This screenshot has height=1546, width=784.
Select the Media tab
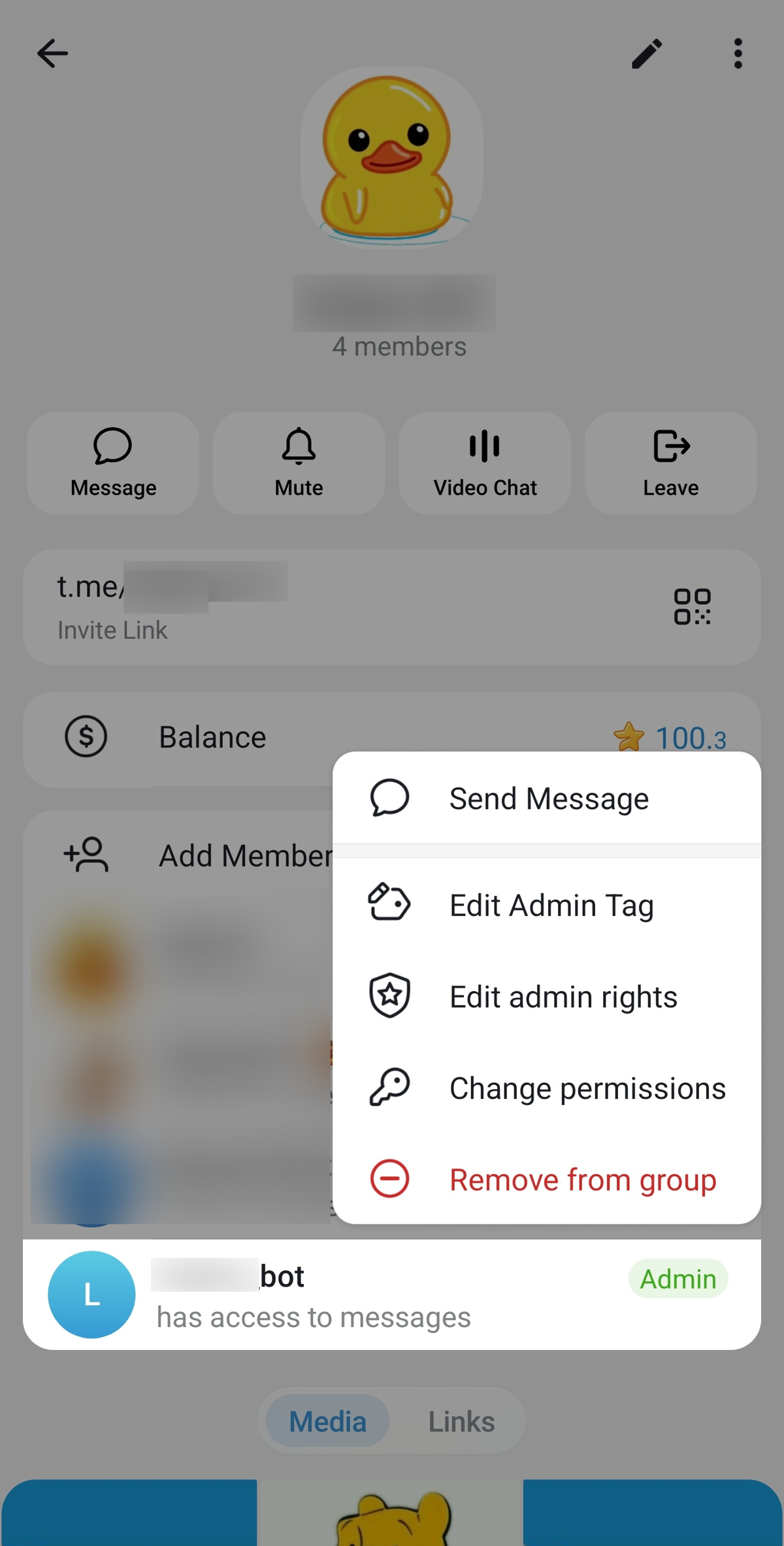tap(327, 1421)
